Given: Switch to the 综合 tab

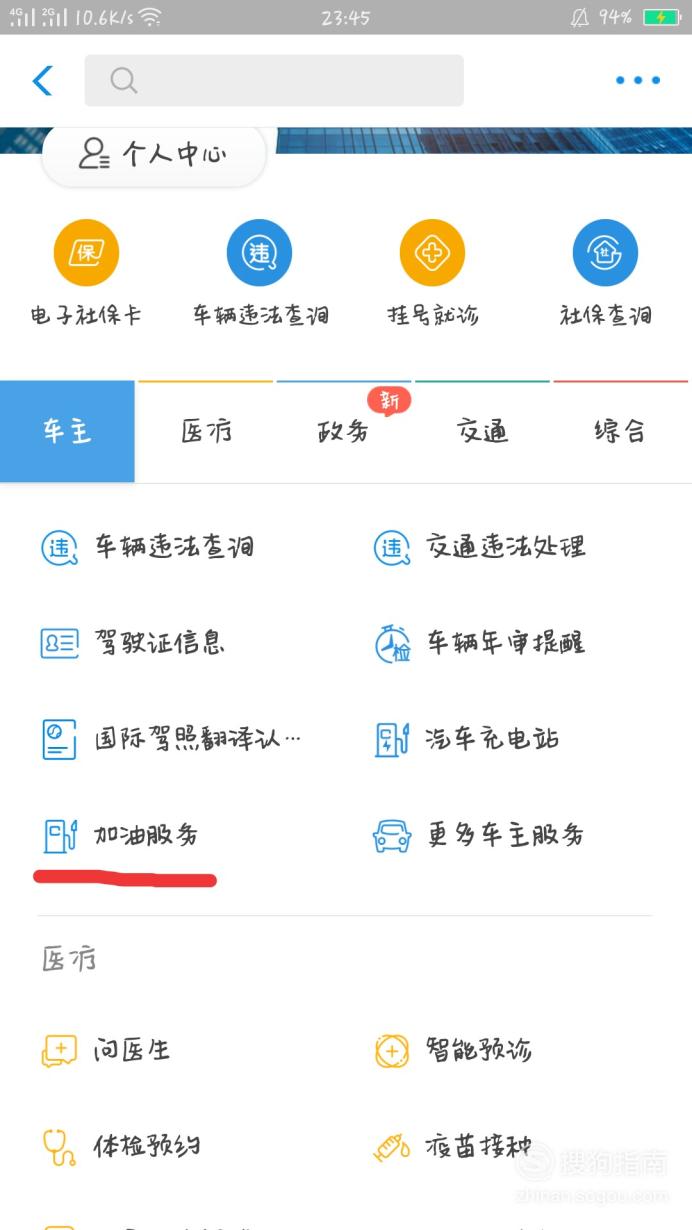Looking at the screenshot, I should pyautogui.click(x=620, y=431).
